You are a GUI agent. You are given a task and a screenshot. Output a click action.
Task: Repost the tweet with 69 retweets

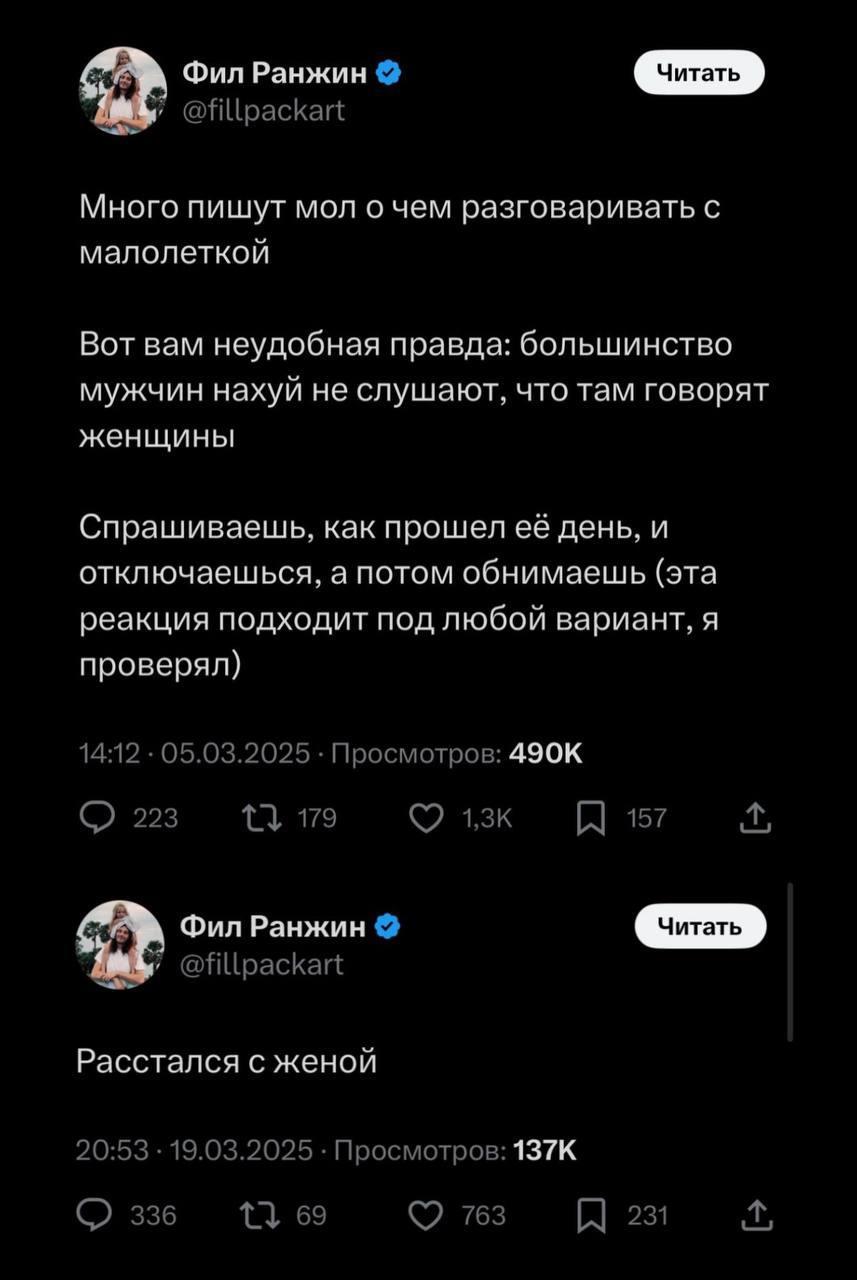coord(253,1215)
